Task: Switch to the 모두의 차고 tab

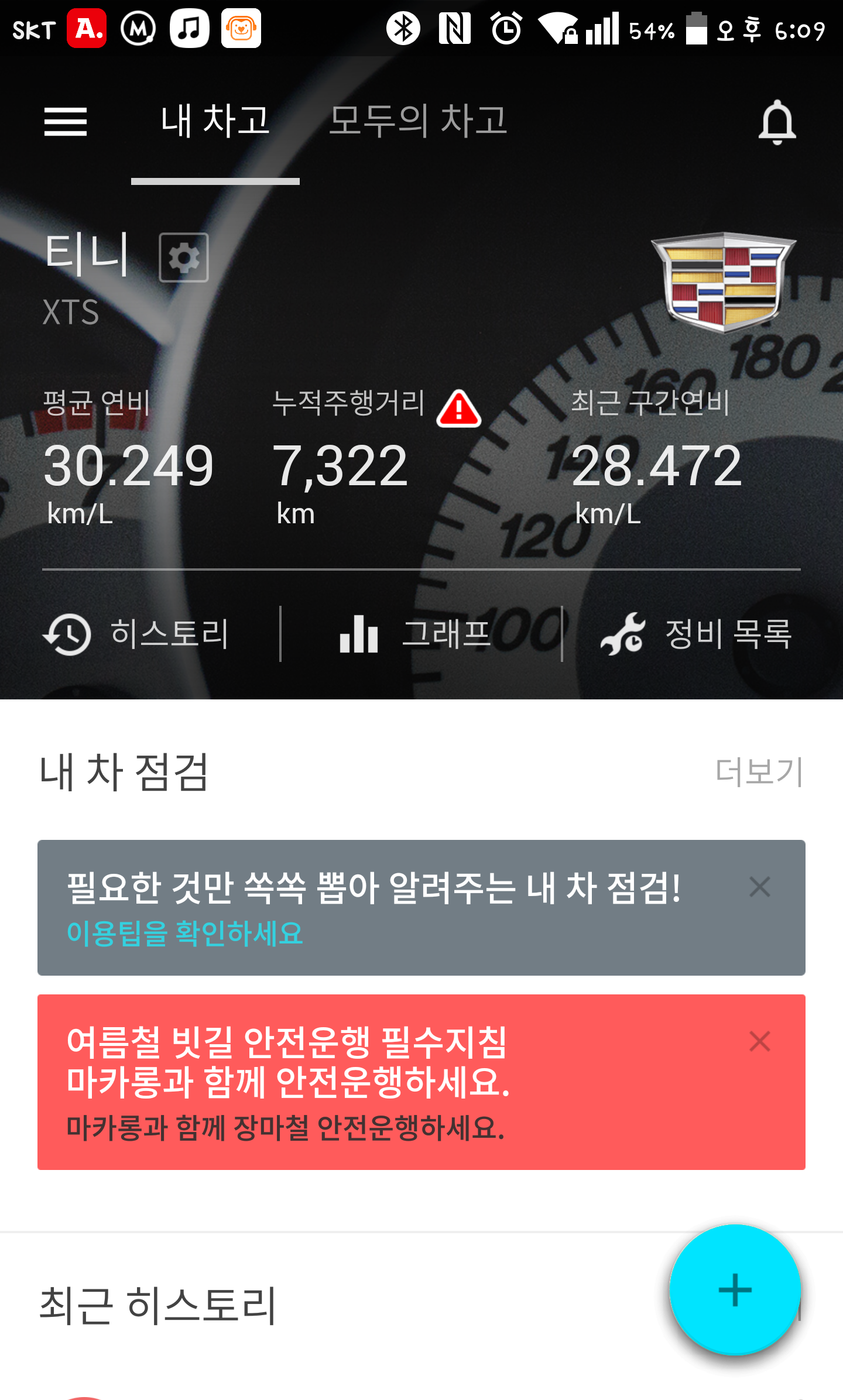Action: (x=417, y=122)
